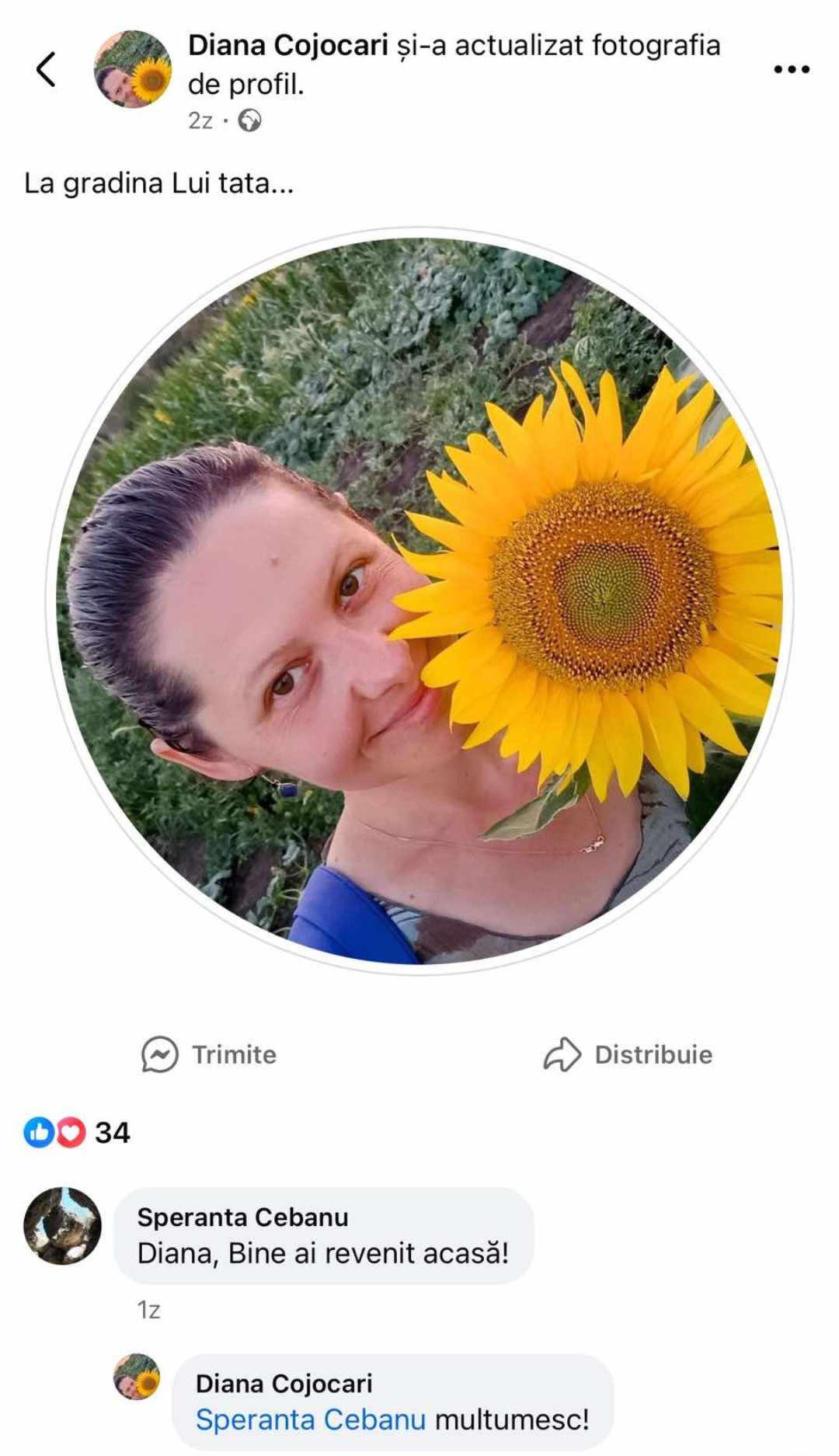Go back using the back arrow
The width and height of the screenshot is (839, 1456).
coord(47,70)
